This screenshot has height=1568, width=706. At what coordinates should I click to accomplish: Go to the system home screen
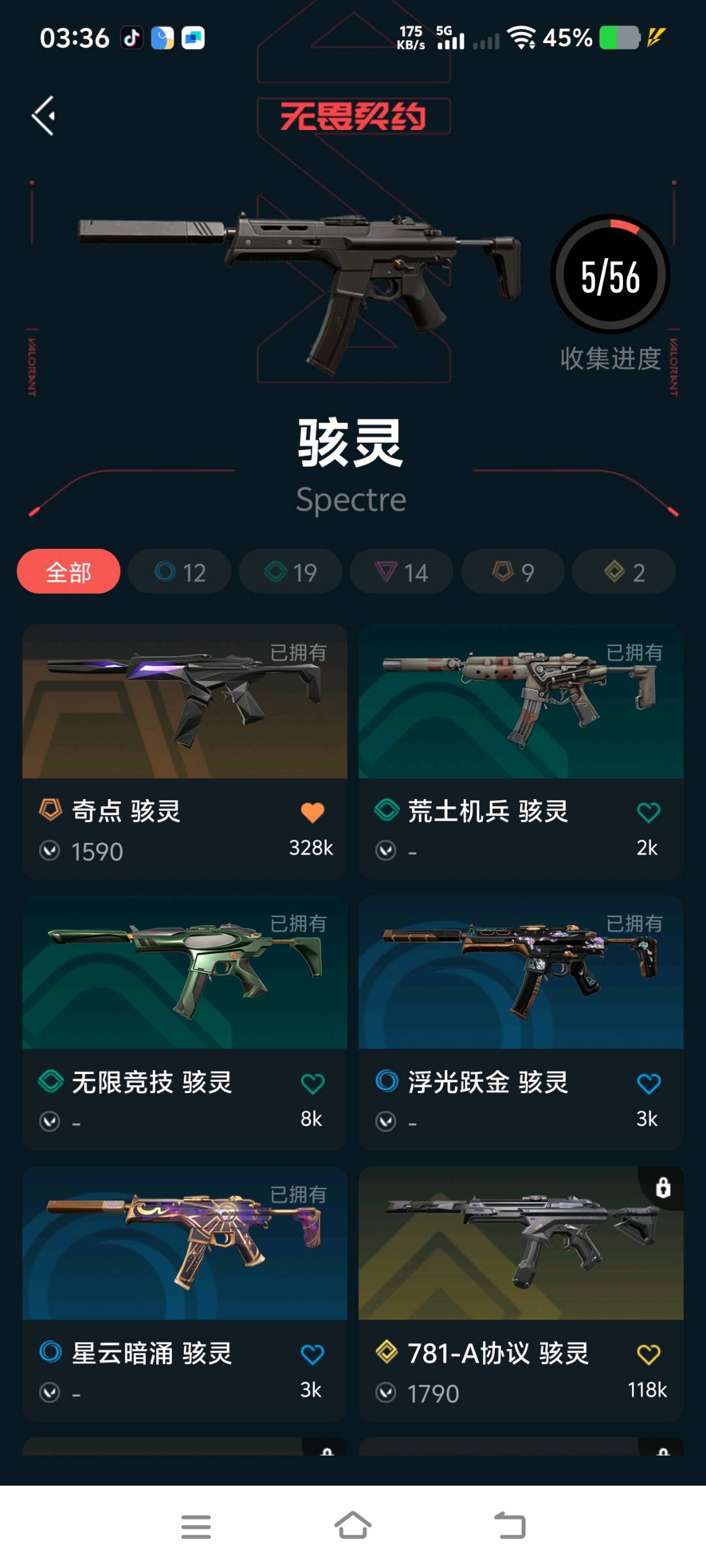click(353, 1526)
